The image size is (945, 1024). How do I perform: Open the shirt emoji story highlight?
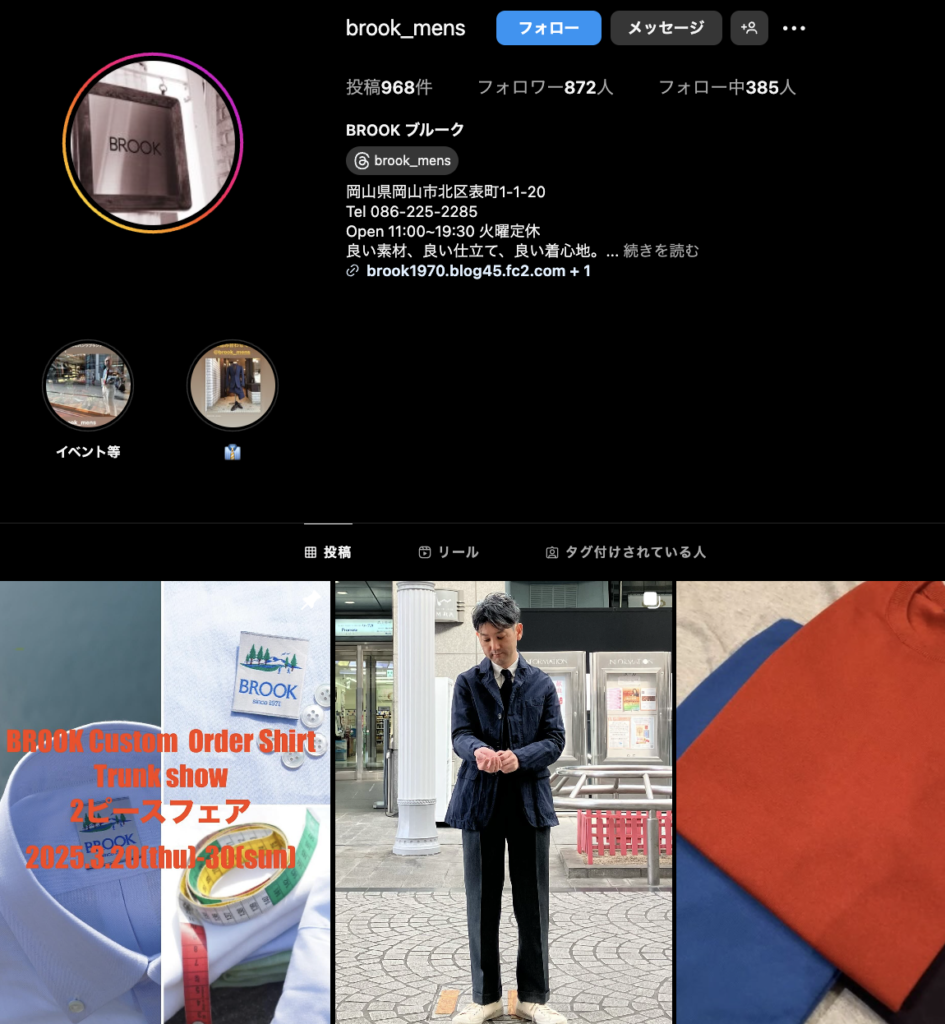tap(232, 386)
